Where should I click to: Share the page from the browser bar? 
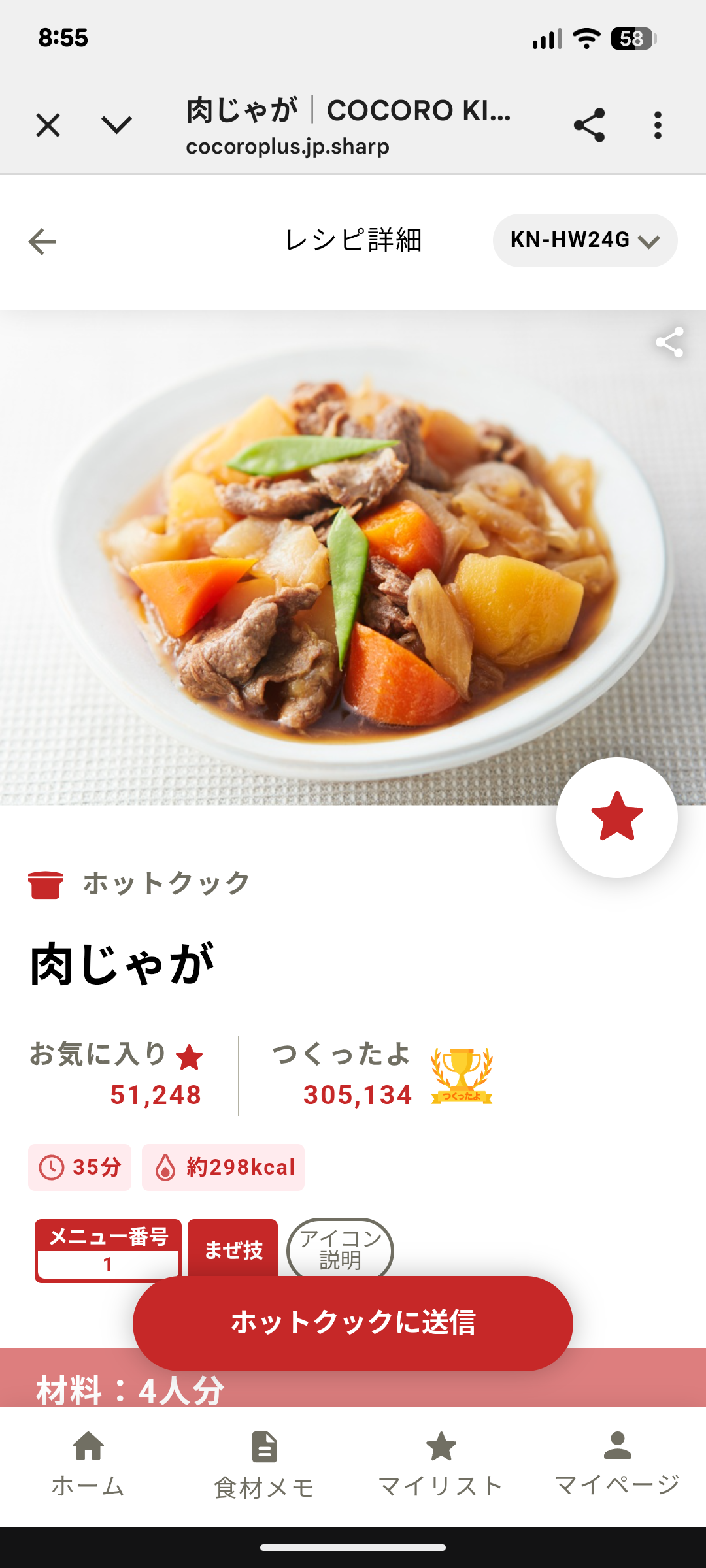(x=589, y=125)
